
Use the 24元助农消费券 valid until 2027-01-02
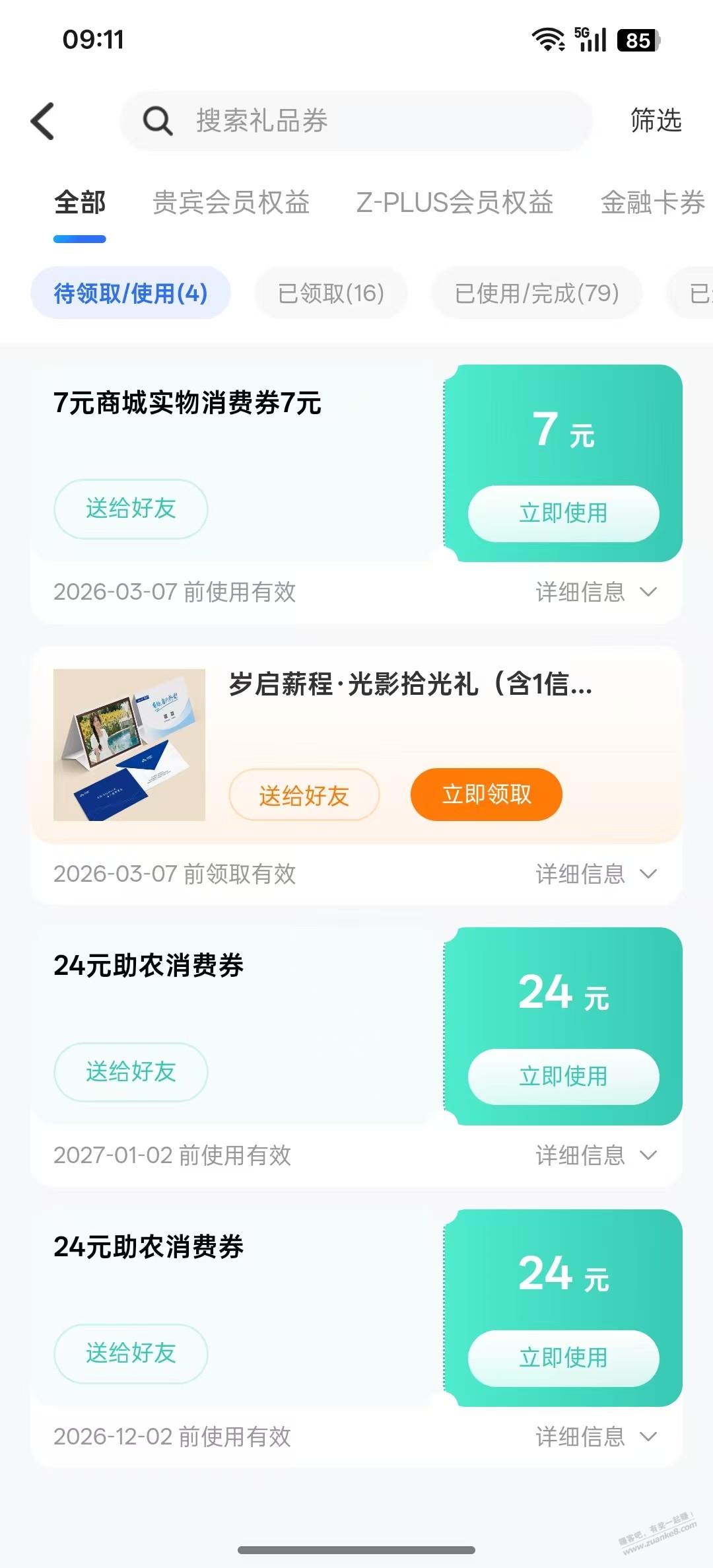click(563, 1077)
